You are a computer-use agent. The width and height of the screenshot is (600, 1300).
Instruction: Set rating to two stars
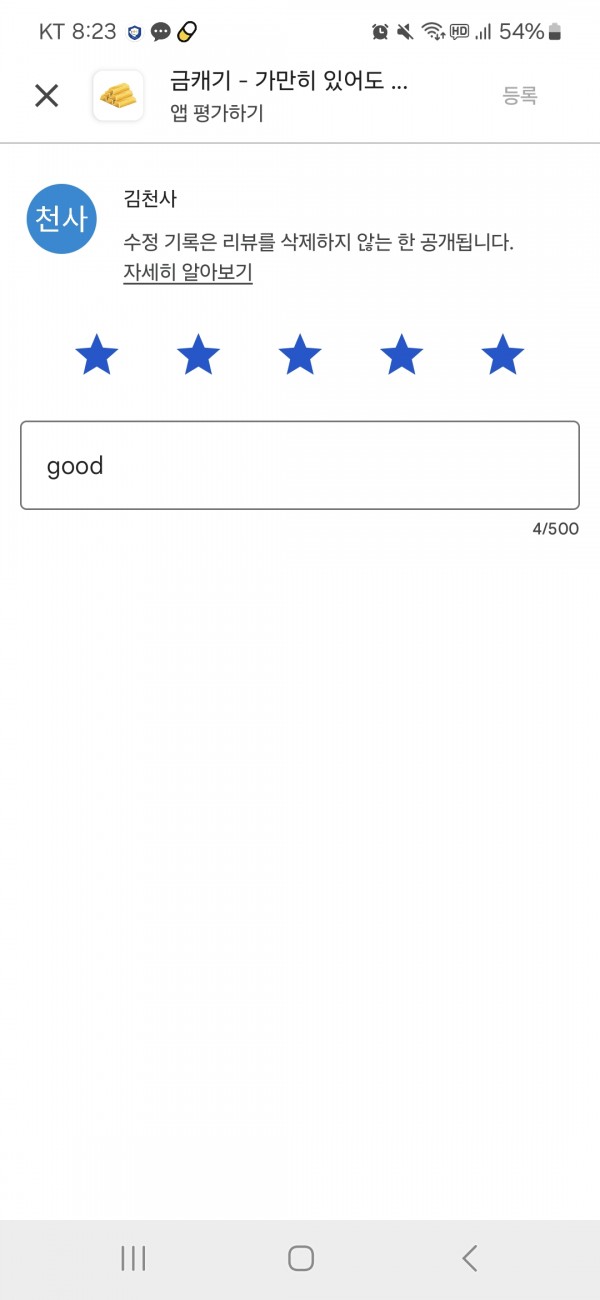click(x=198, y=355)
